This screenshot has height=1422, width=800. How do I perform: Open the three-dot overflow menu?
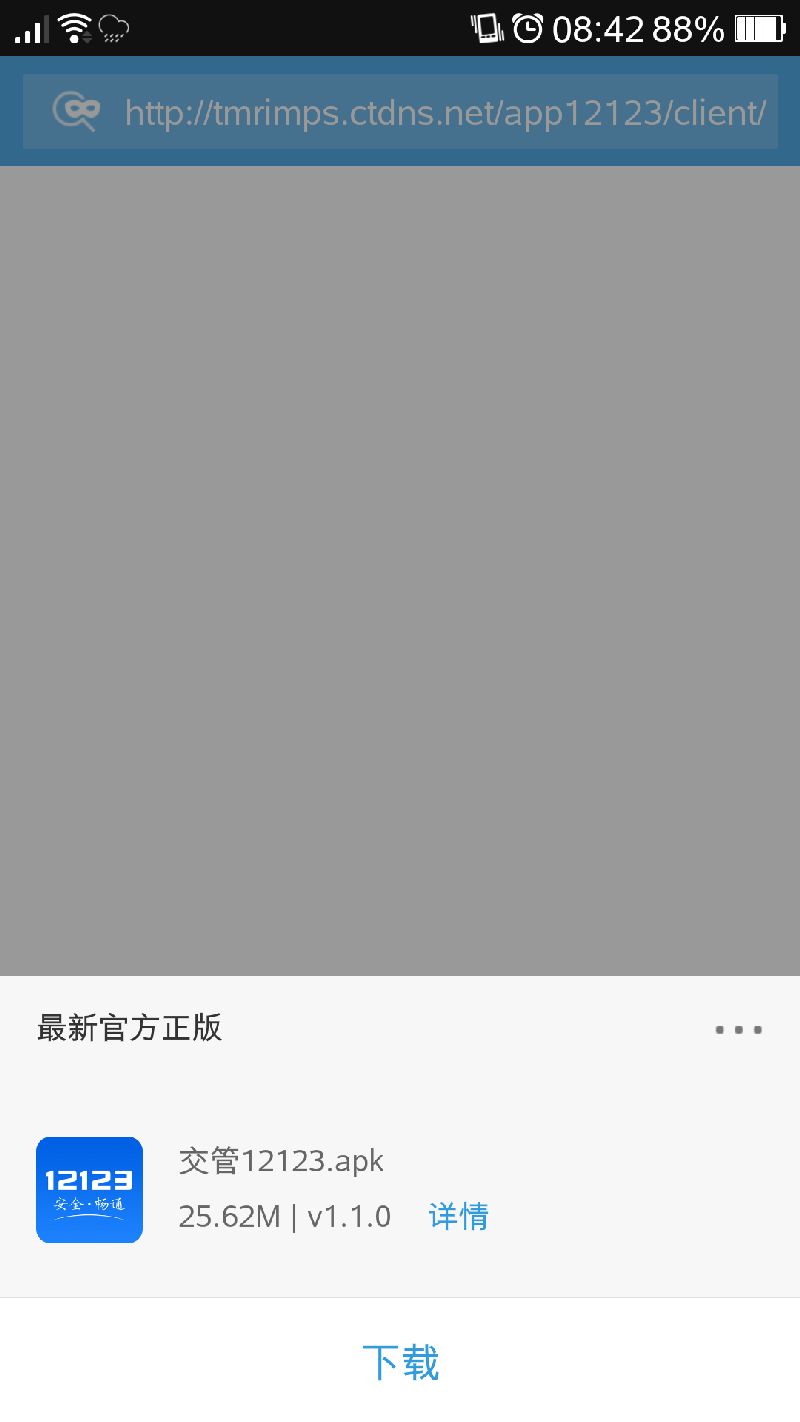[x=739, y=1029]
